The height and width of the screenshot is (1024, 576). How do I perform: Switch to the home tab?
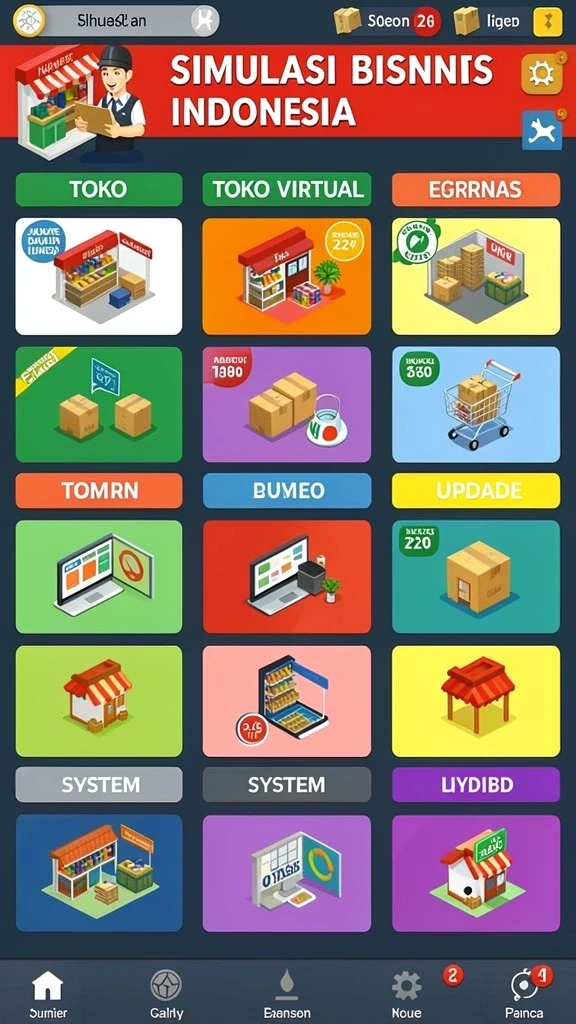[48, 994]
